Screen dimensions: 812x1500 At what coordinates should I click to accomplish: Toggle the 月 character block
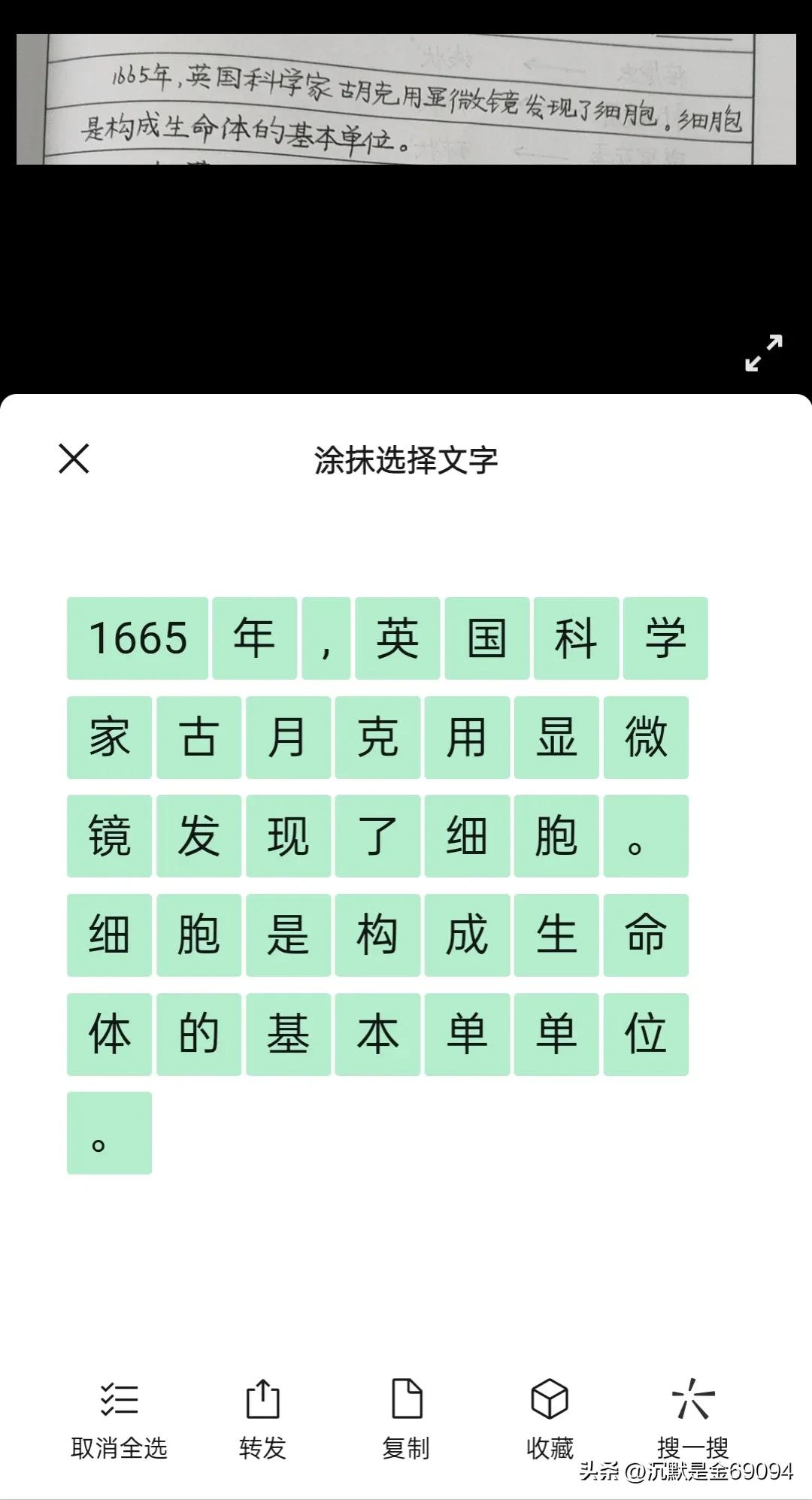289,738
